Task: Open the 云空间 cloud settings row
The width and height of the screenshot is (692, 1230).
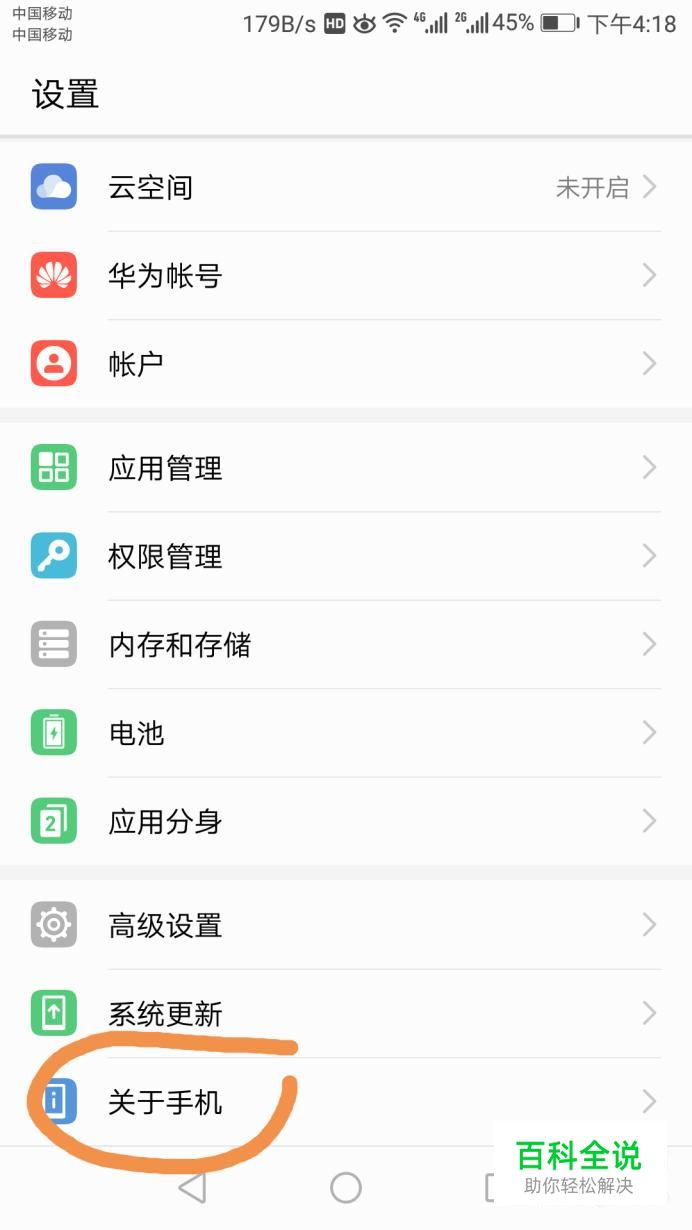Action: [x=346, y=187]
